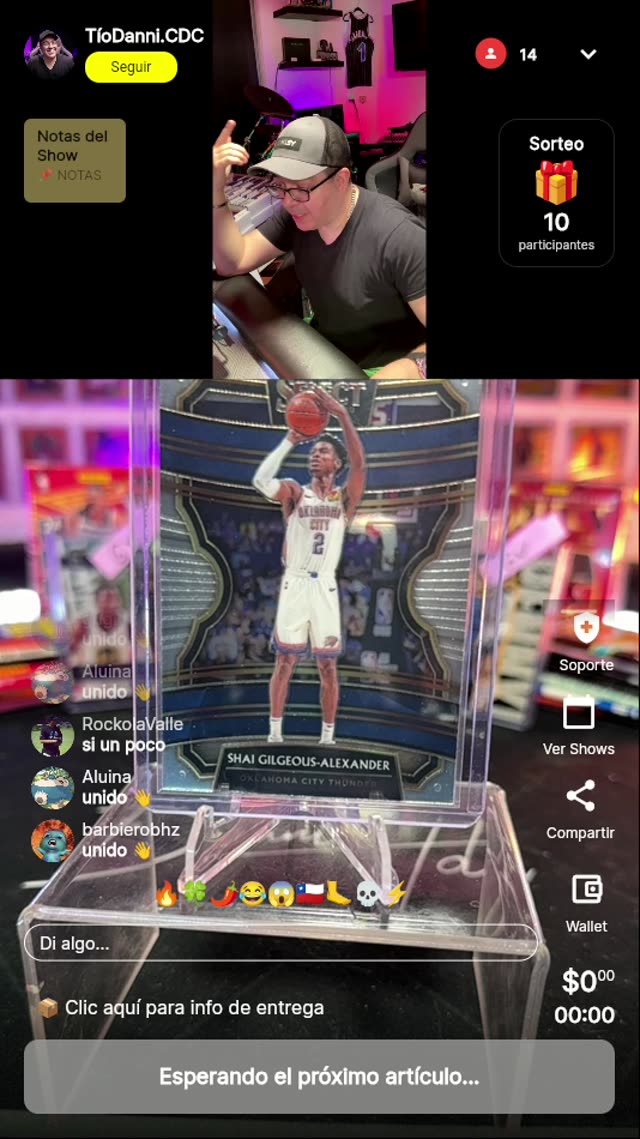Image resolution: width=640 pixels, height=1139 pixels.
Task: Send the four-leaf clover emoji reaction
Action: 195,893
